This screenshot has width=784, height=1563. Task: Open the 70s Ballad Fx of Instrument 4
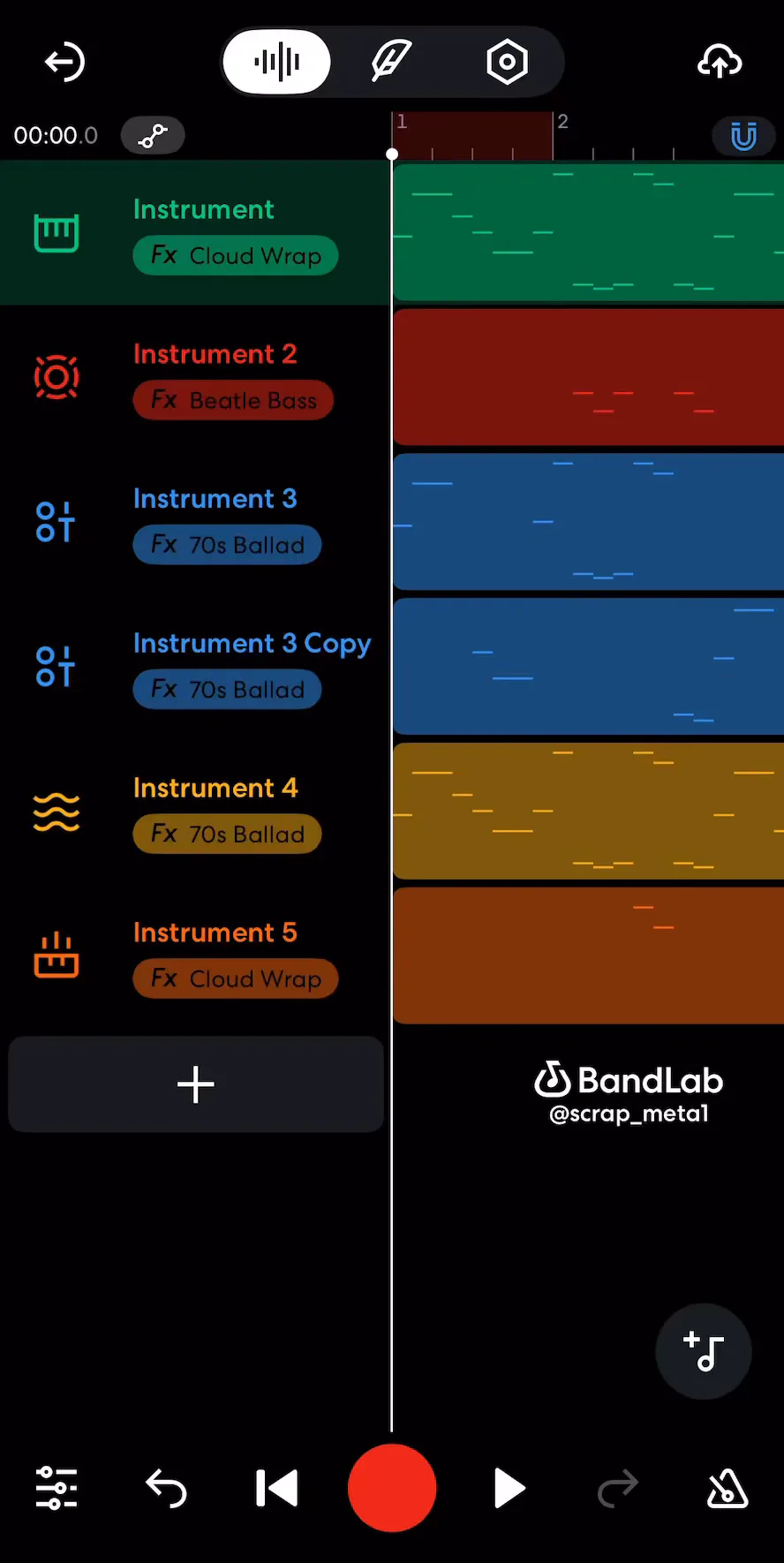[227, 834]
